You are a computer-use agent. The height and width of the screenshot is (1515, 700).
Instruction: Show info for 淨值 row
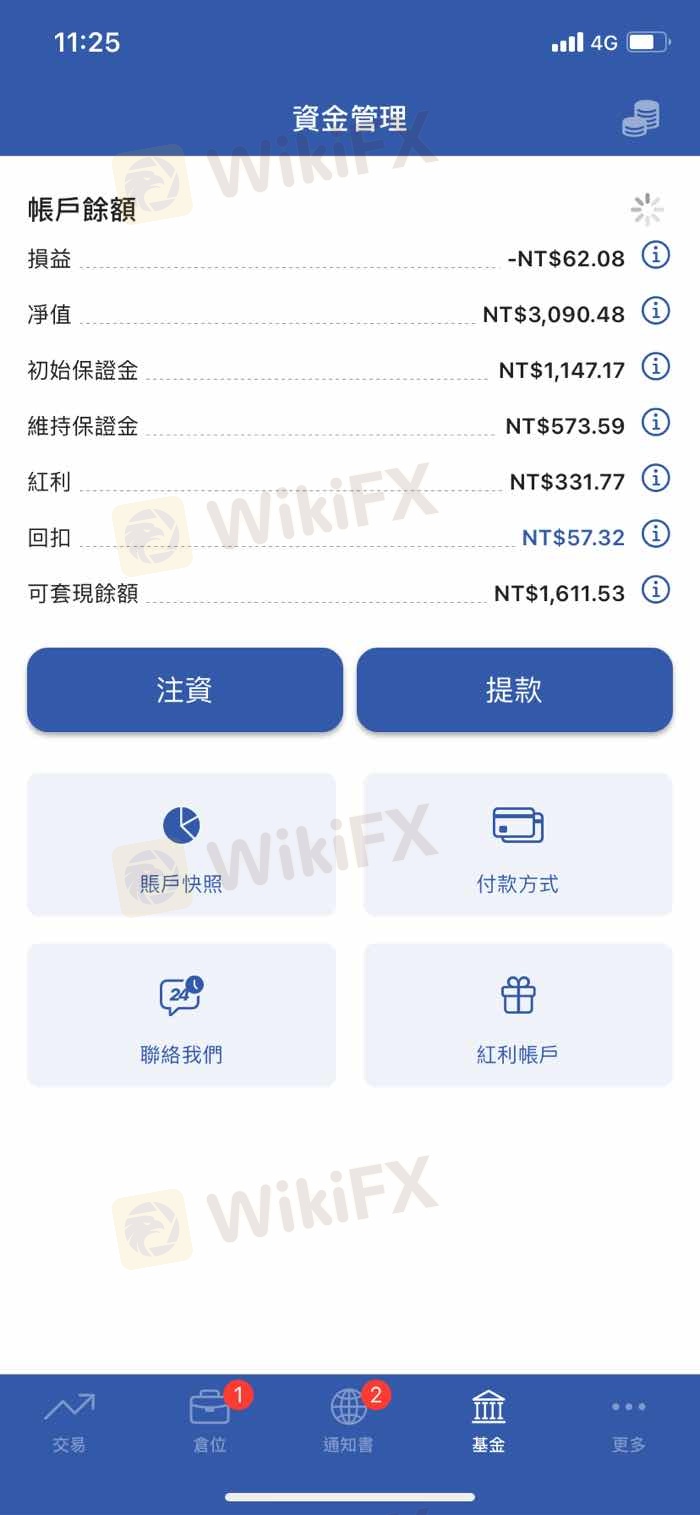click(655, 312)
